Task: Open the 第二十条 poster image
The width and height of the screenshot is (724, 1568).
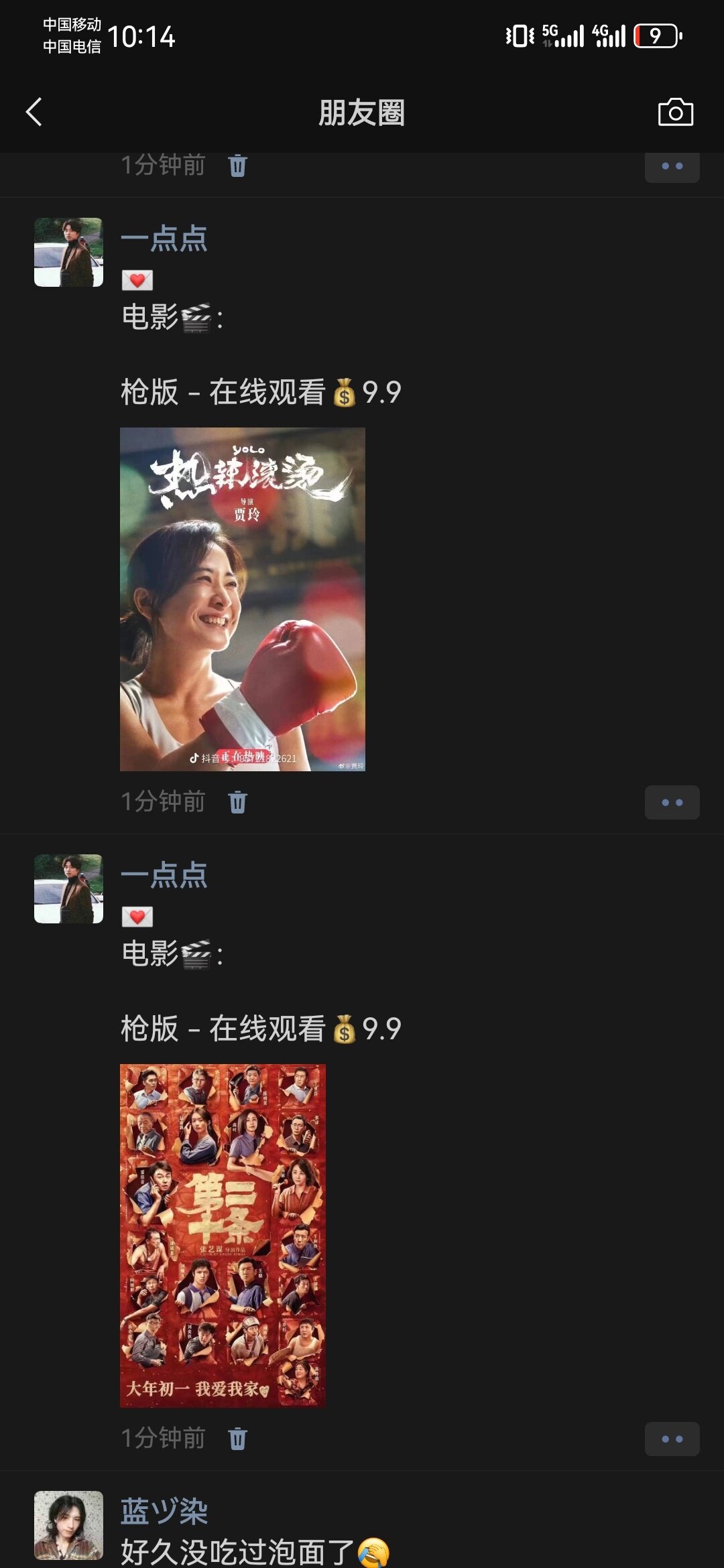Action: point(223,1235)
